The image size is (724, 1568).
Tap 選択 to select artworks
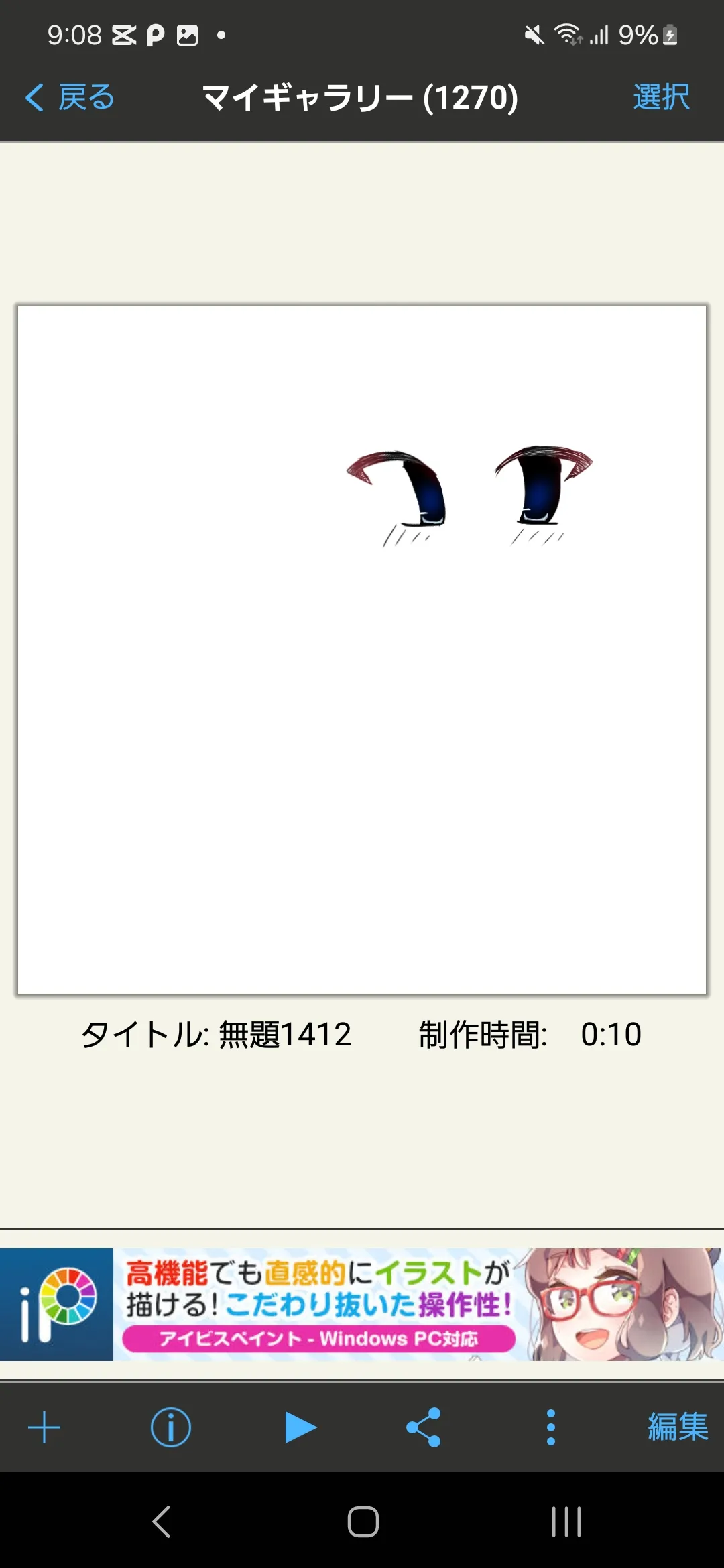pyautogui.click(x=661, y=97)
